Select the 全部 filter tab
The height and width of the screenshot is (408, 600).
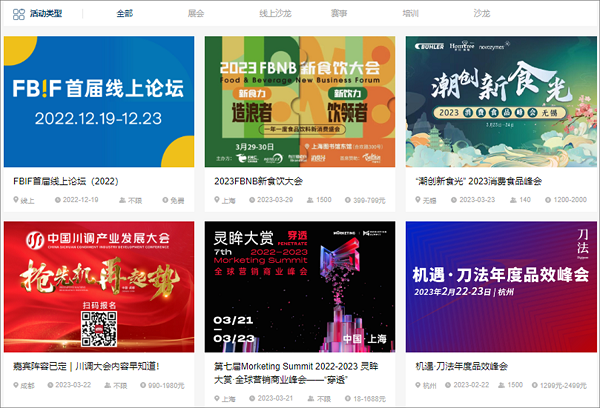[x=124, y=14]
